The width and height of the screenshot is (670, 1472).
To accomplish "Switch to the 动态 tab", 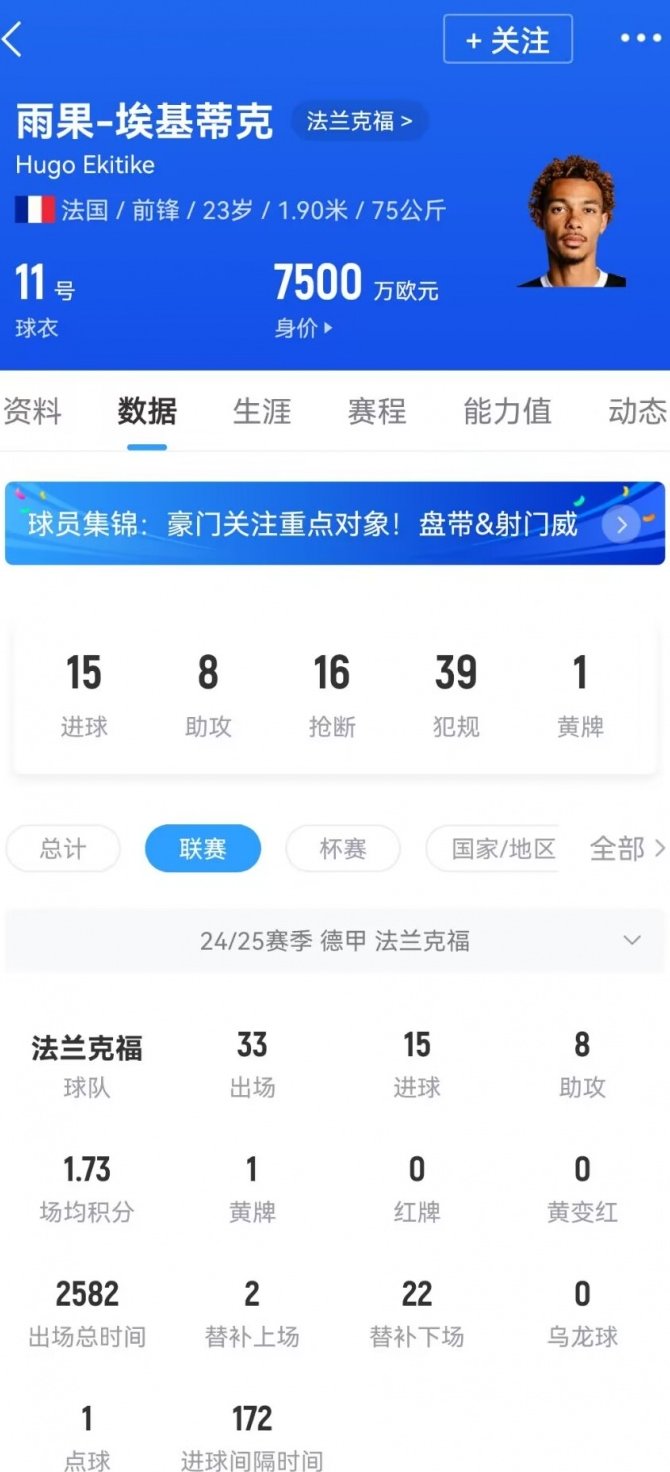I will point(637,411).
